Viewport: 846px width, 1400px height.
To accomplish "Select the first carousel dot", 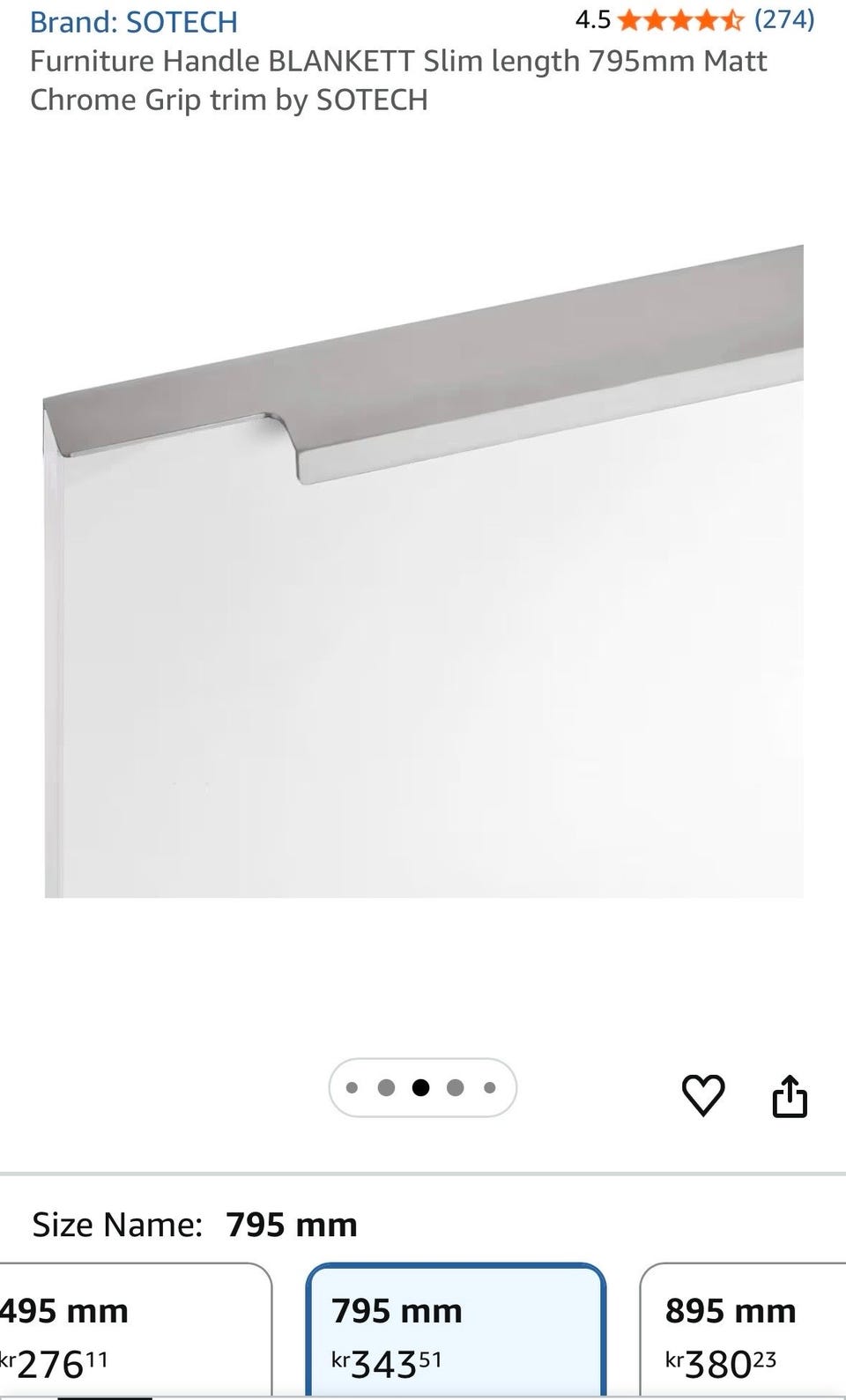I will tap(353, 1087).
